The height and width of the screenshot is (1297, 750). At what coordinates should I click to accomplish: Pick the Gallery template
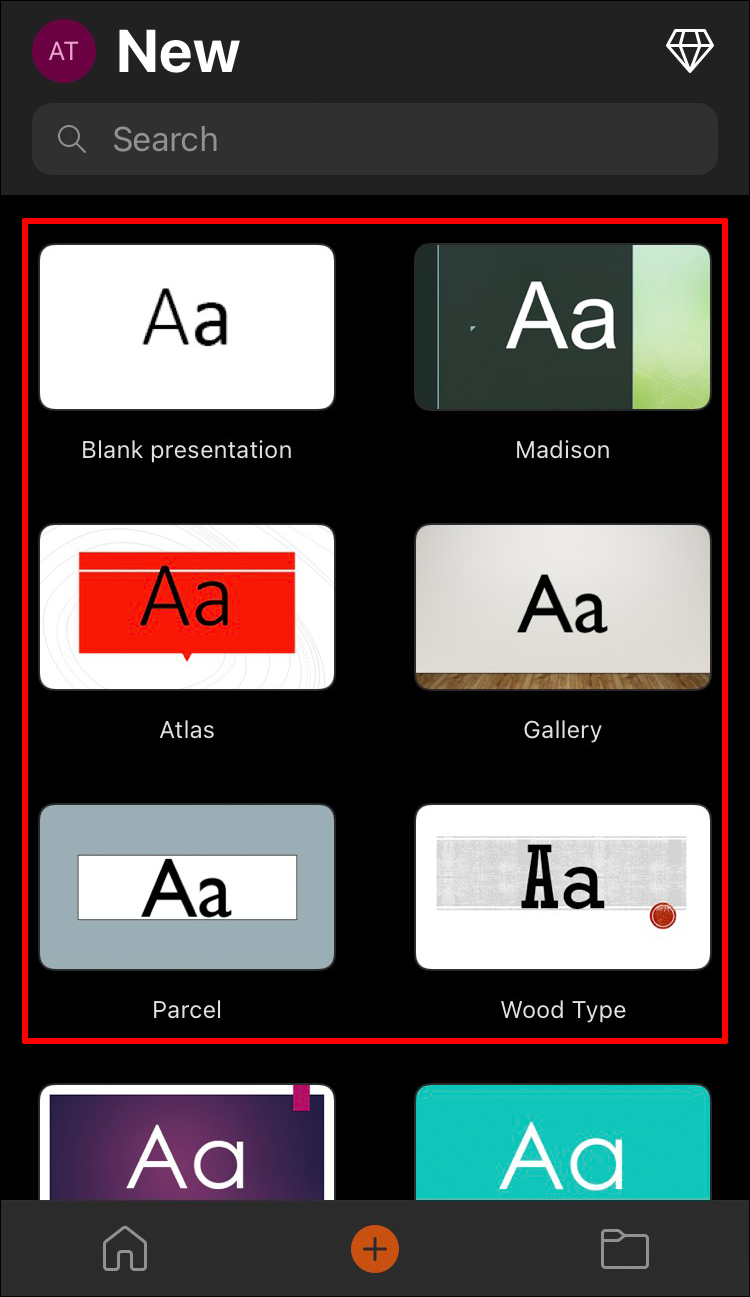pos(562,607)
